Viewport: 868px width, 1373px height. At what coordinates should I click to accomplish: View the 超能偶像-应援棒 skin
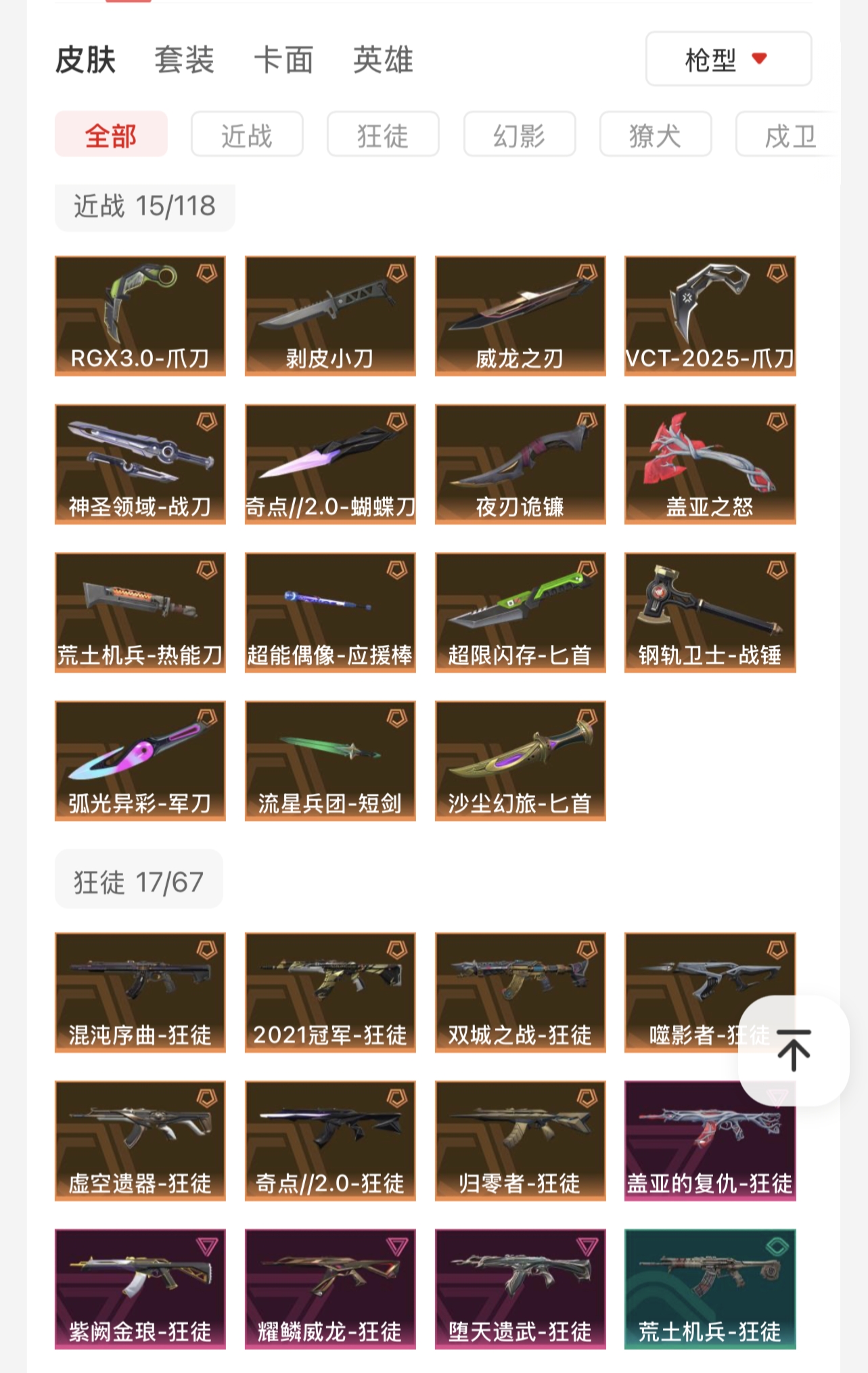coord(330,612)
